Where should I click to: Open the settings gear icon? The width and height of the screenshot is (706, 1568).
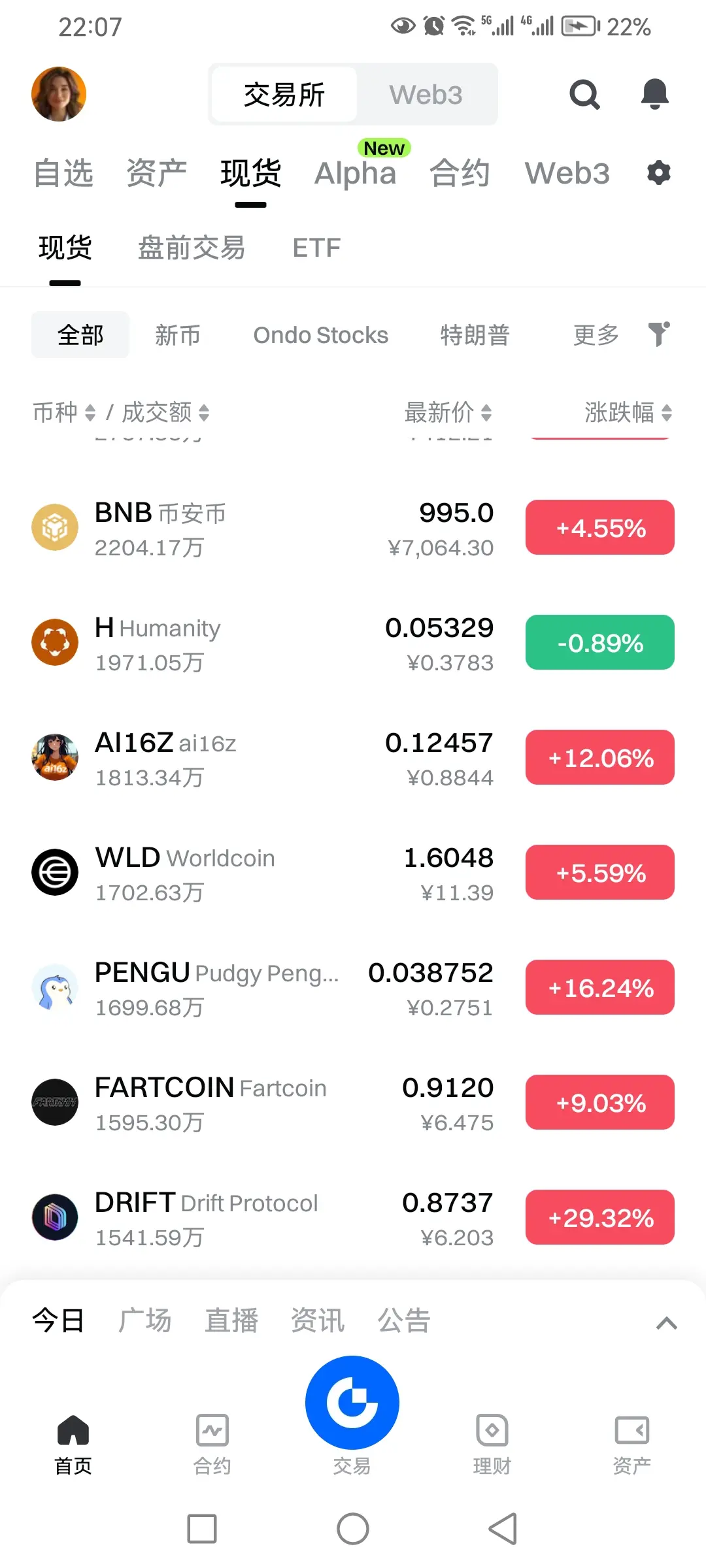(658, 173)
